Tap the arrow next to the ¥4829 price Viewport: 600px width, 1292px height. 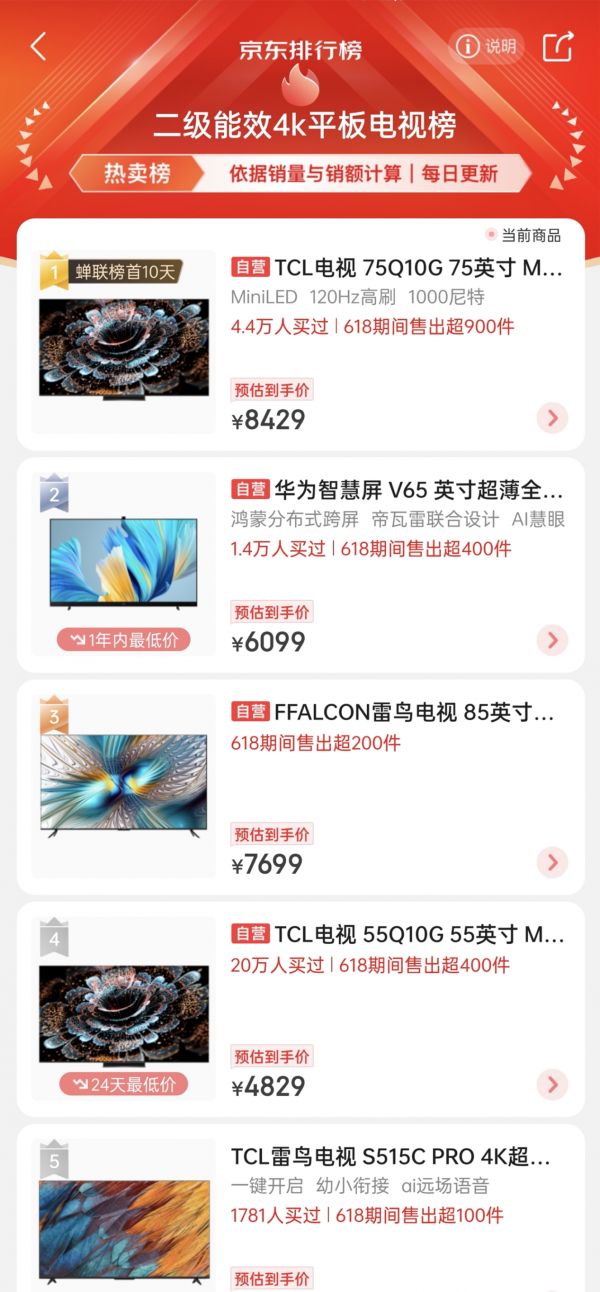point(552,1084)
